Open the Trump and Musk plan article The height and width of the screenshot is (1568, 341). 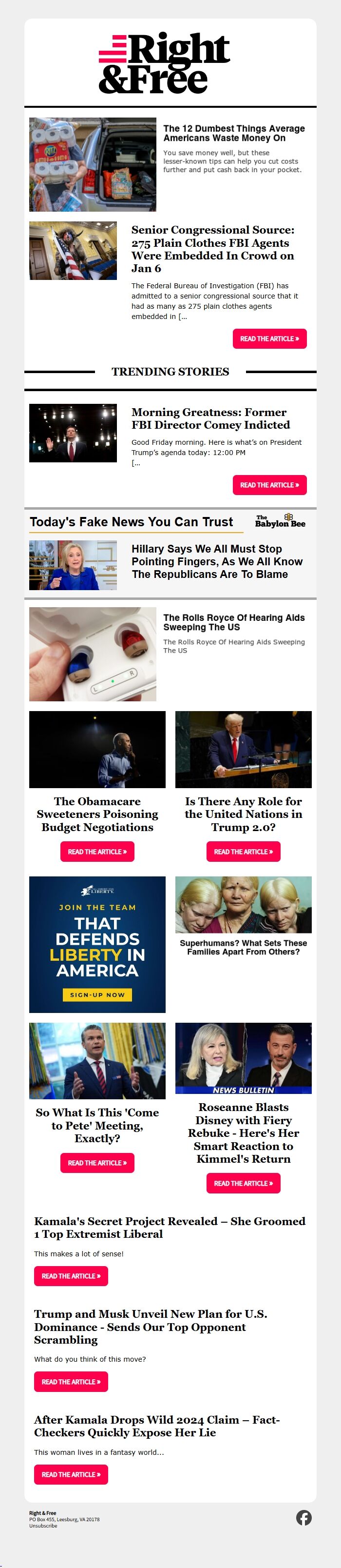click(71, 1381)
